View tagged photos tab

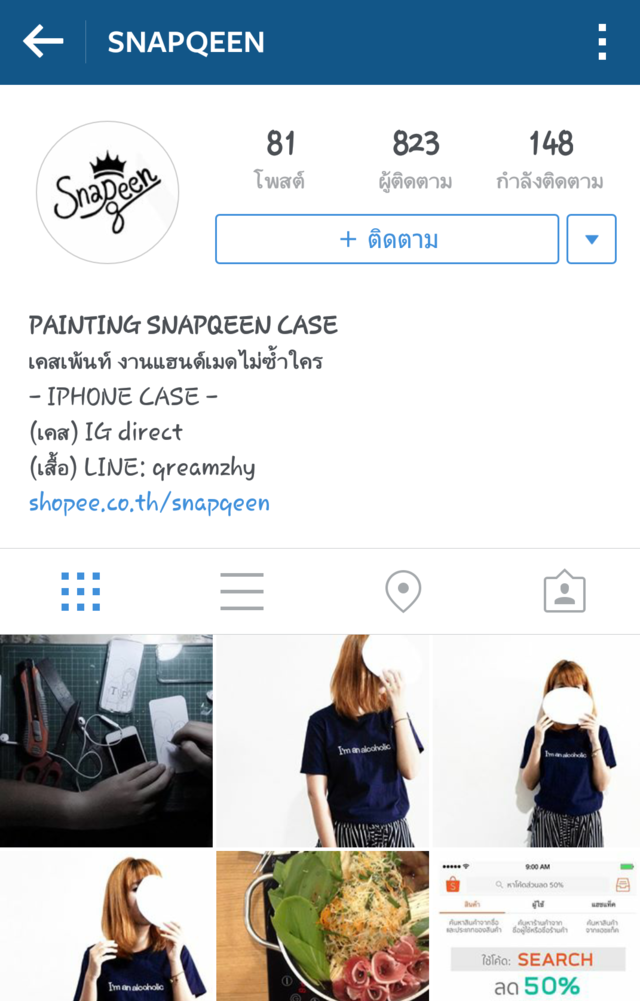pos(564,592)
